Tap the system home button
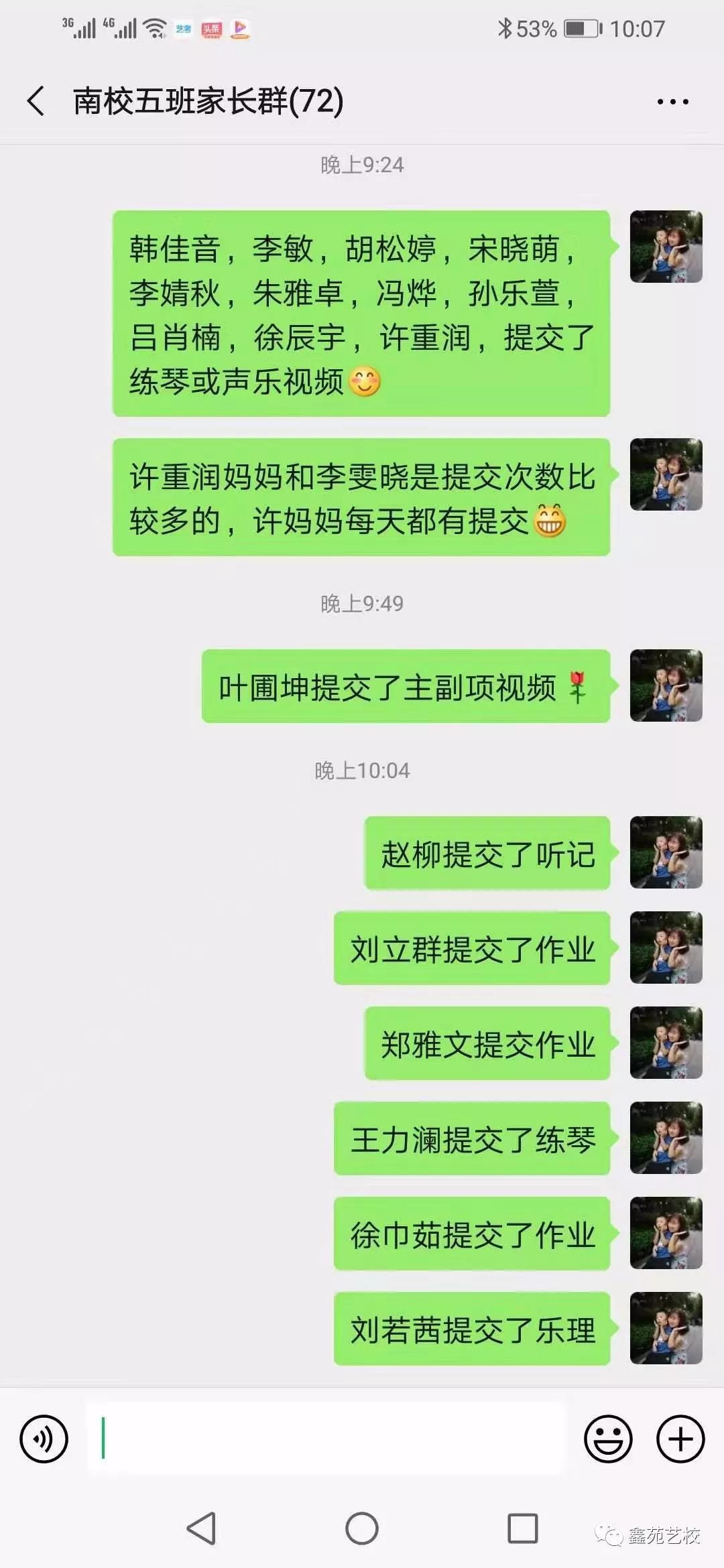This screenshot has height=1568, width=724. (x=362, y=1528)
